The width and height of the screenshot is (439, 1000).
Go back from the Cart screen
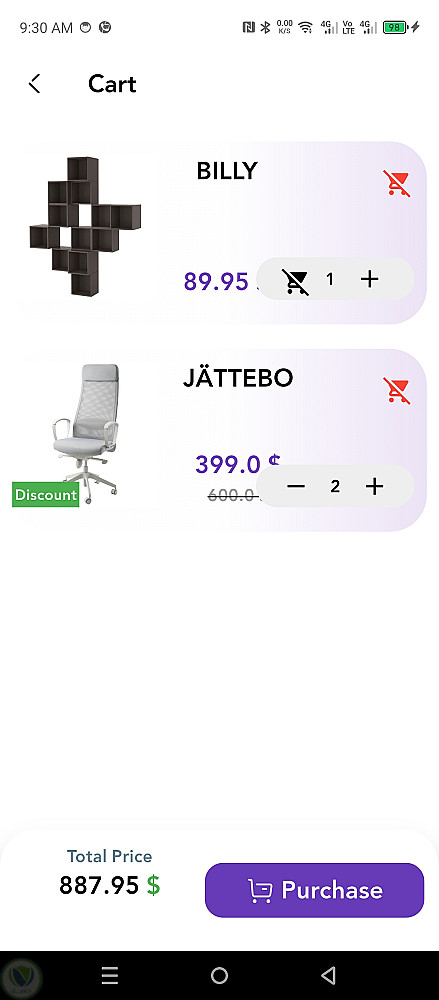[34, 84]
